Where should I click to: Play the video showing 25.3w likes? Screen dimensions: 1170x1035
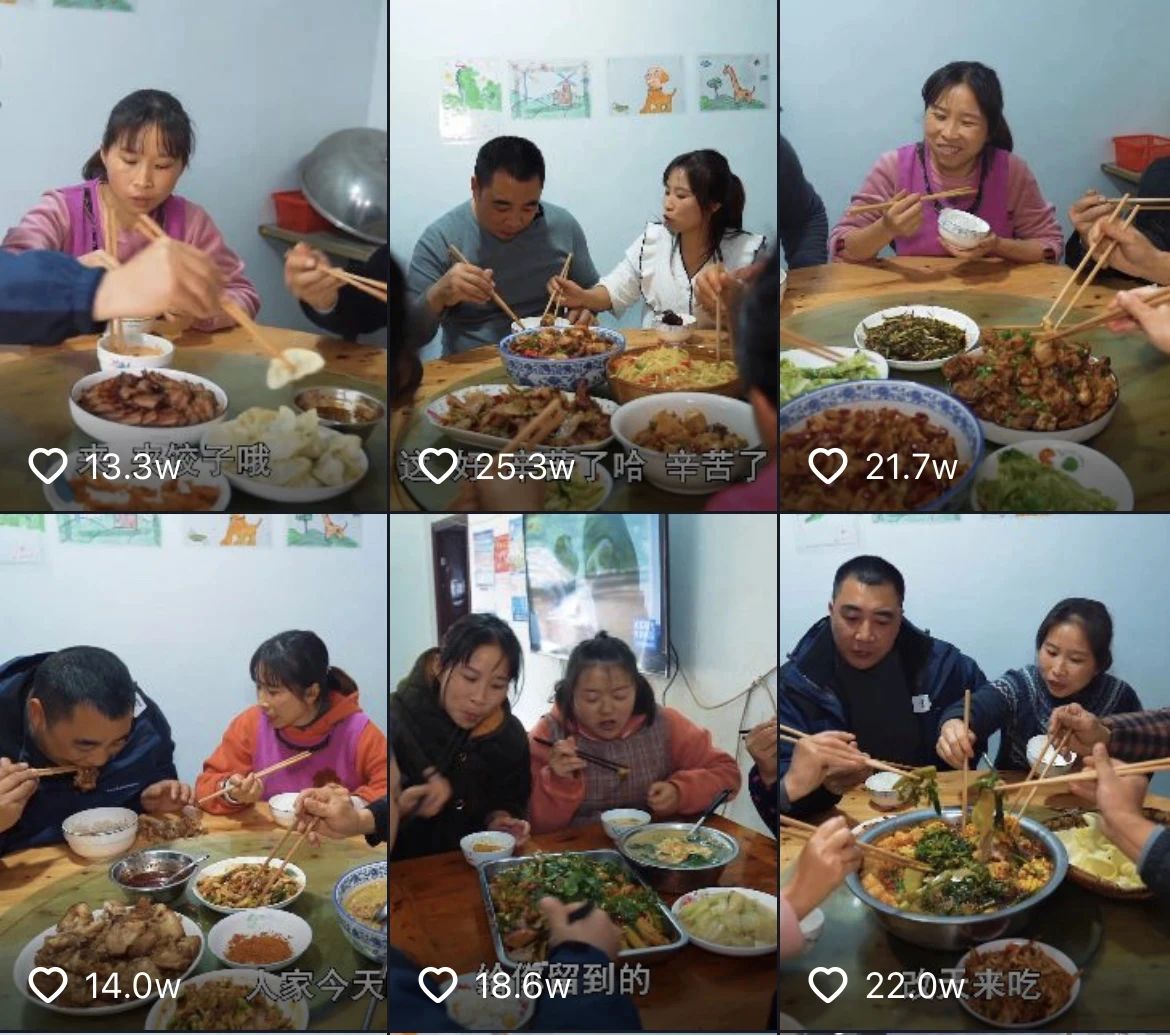[x=583, y=255]
